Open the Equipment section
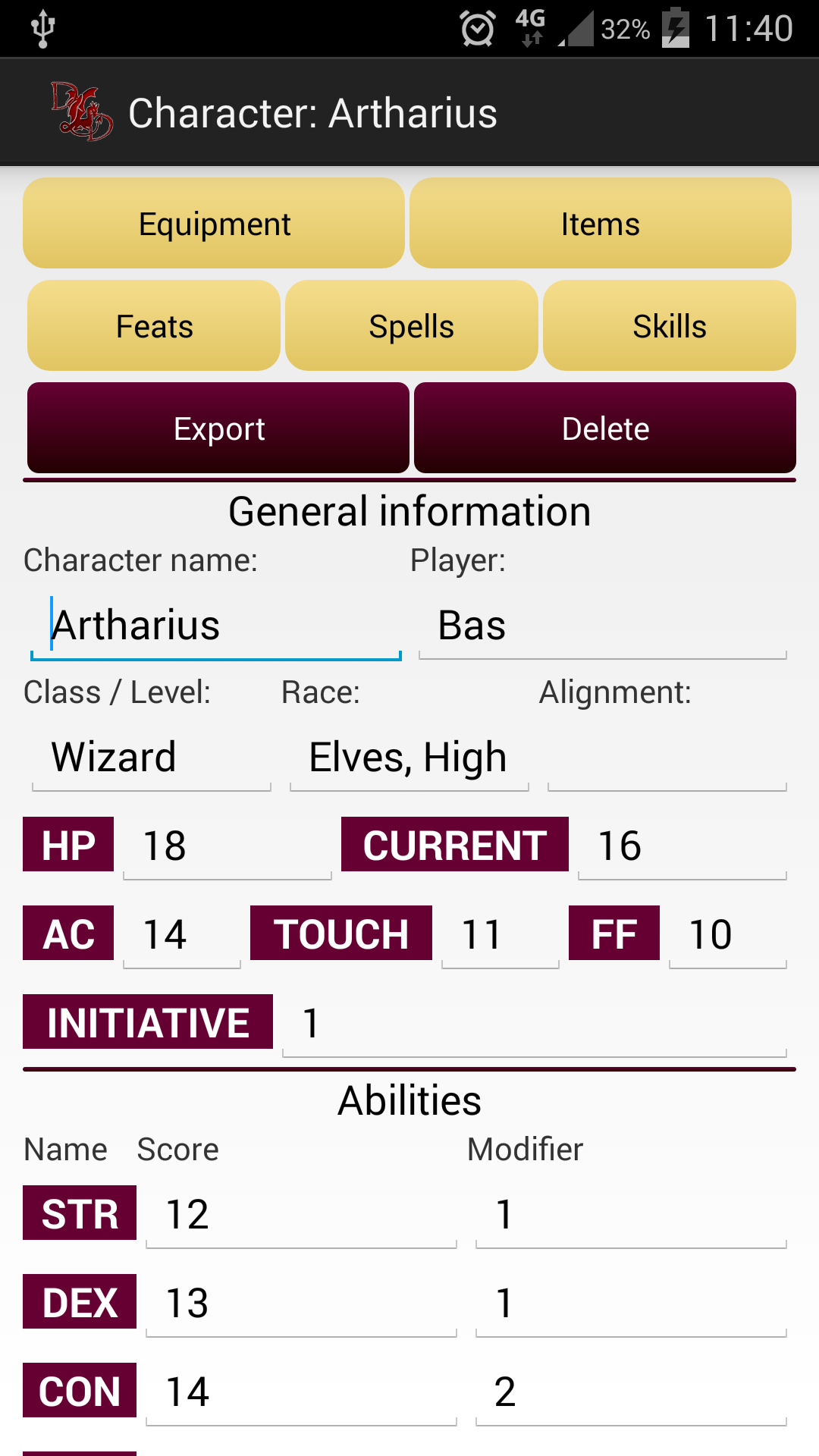819x1456 pixels. [x=214, y=223]
